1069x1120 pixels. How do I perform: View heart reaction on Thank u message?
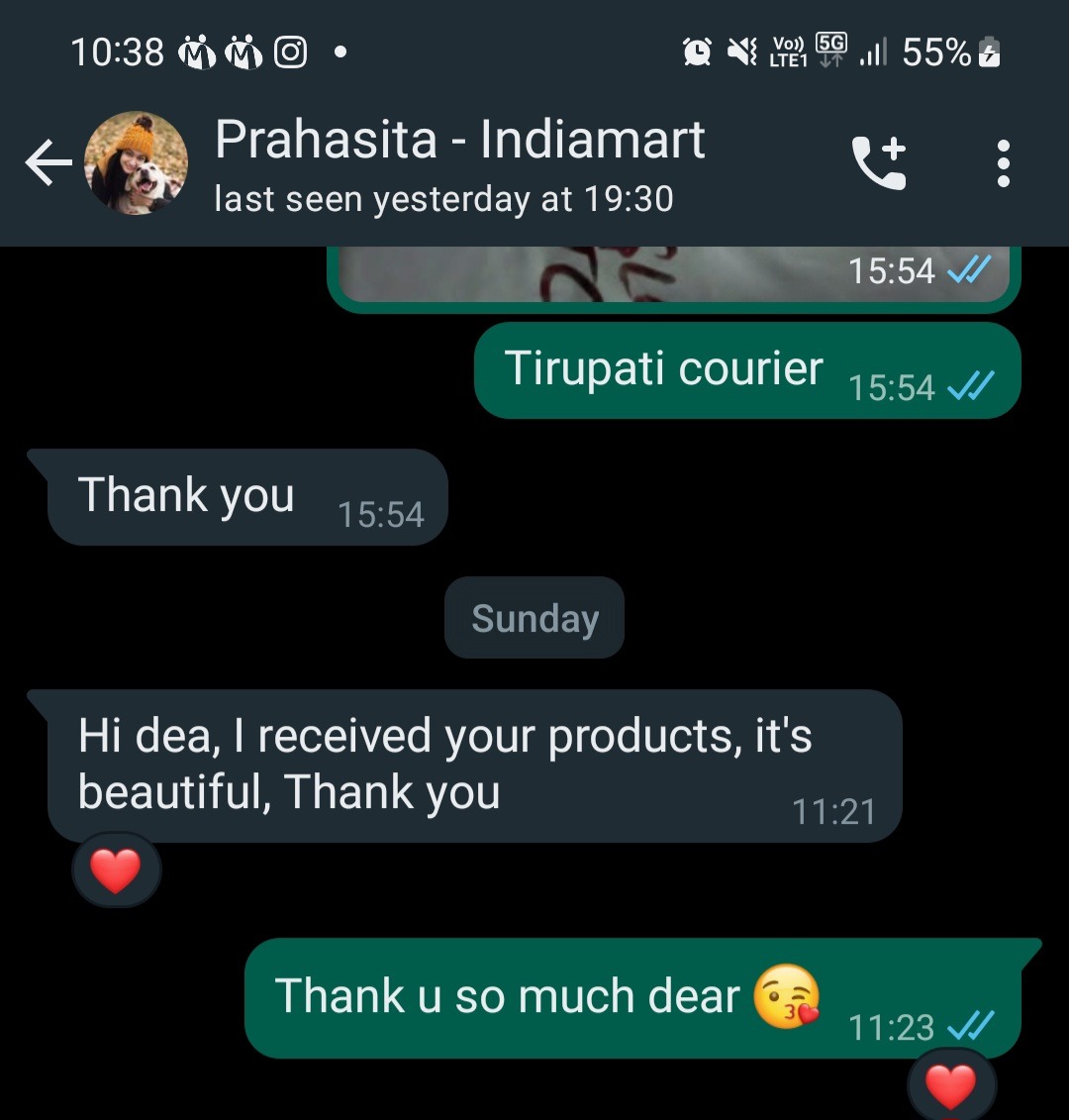click(950, 1086)
